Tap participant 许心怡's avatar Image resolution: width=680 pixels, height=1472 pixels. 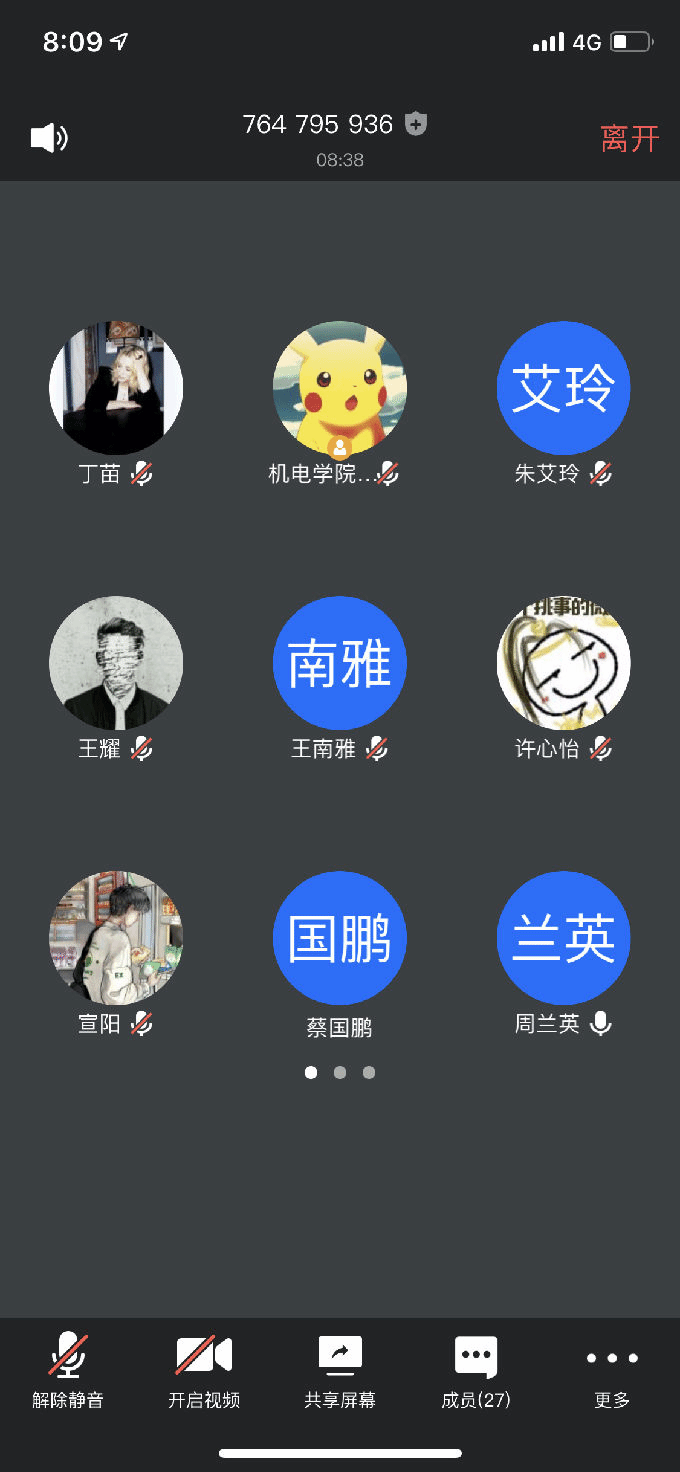pyautogui.click(x=563, y=663)
